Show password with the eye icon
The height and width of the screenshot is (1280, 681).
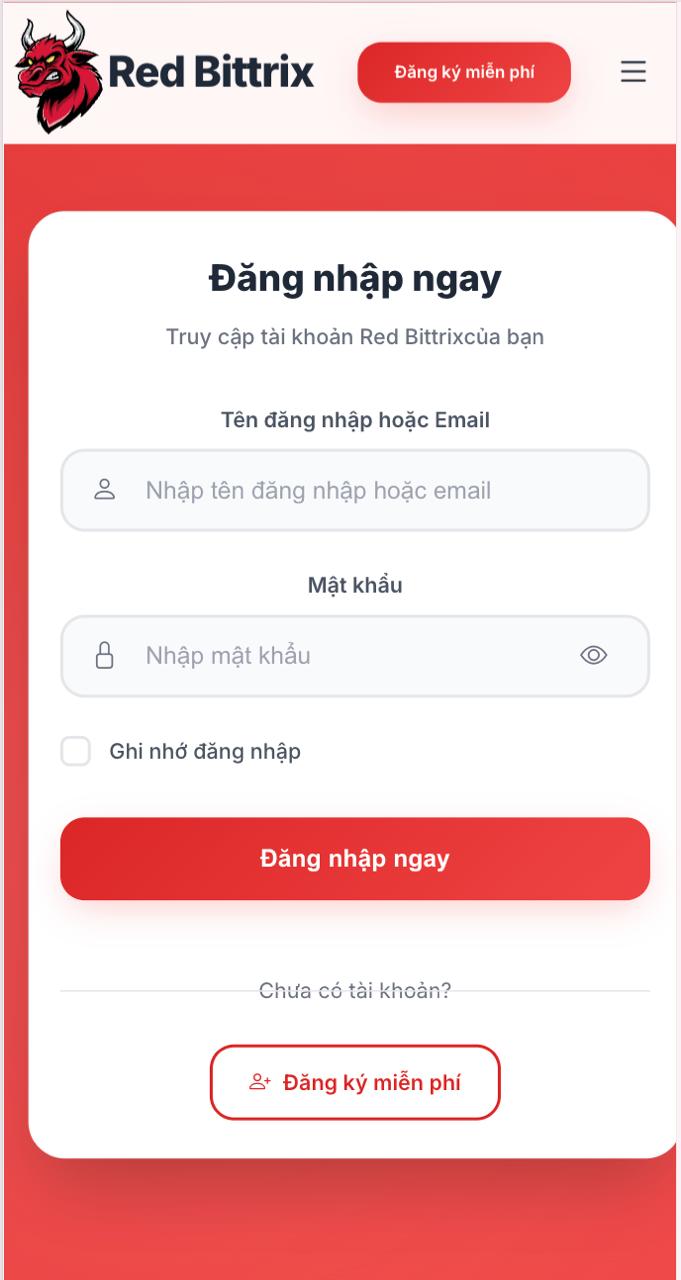(x=594, y=656)
